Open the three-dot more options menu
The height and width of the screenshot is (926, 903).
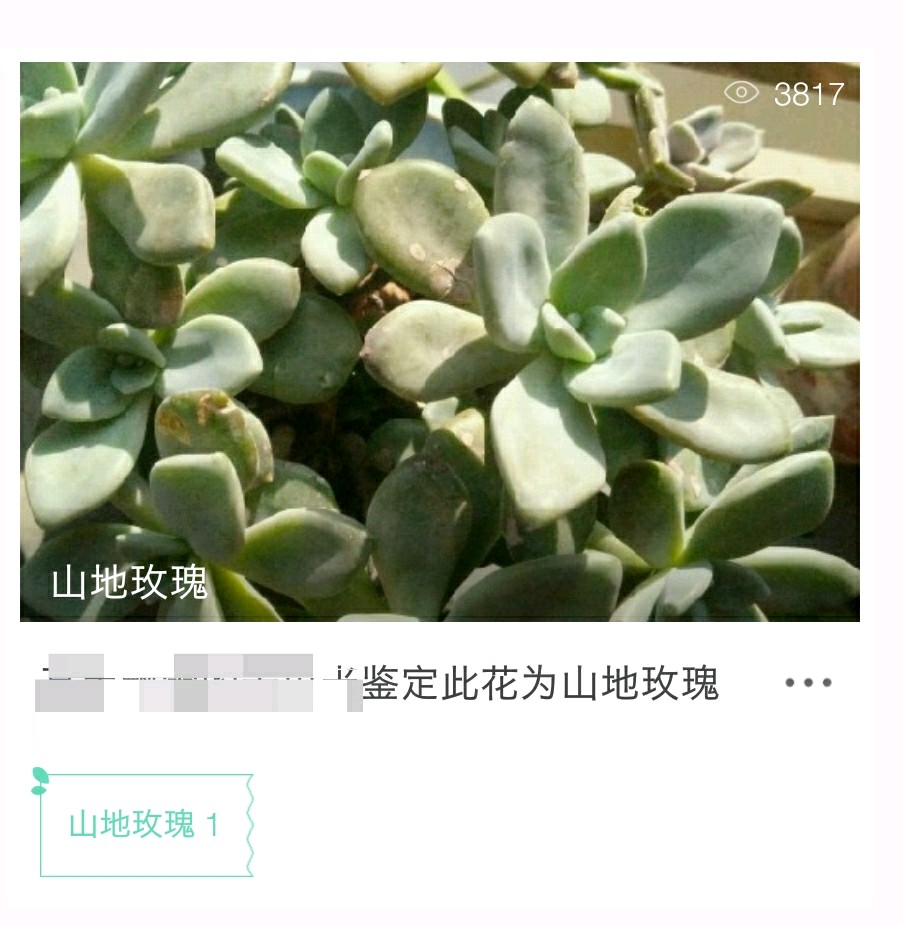[x=808, y=683]
